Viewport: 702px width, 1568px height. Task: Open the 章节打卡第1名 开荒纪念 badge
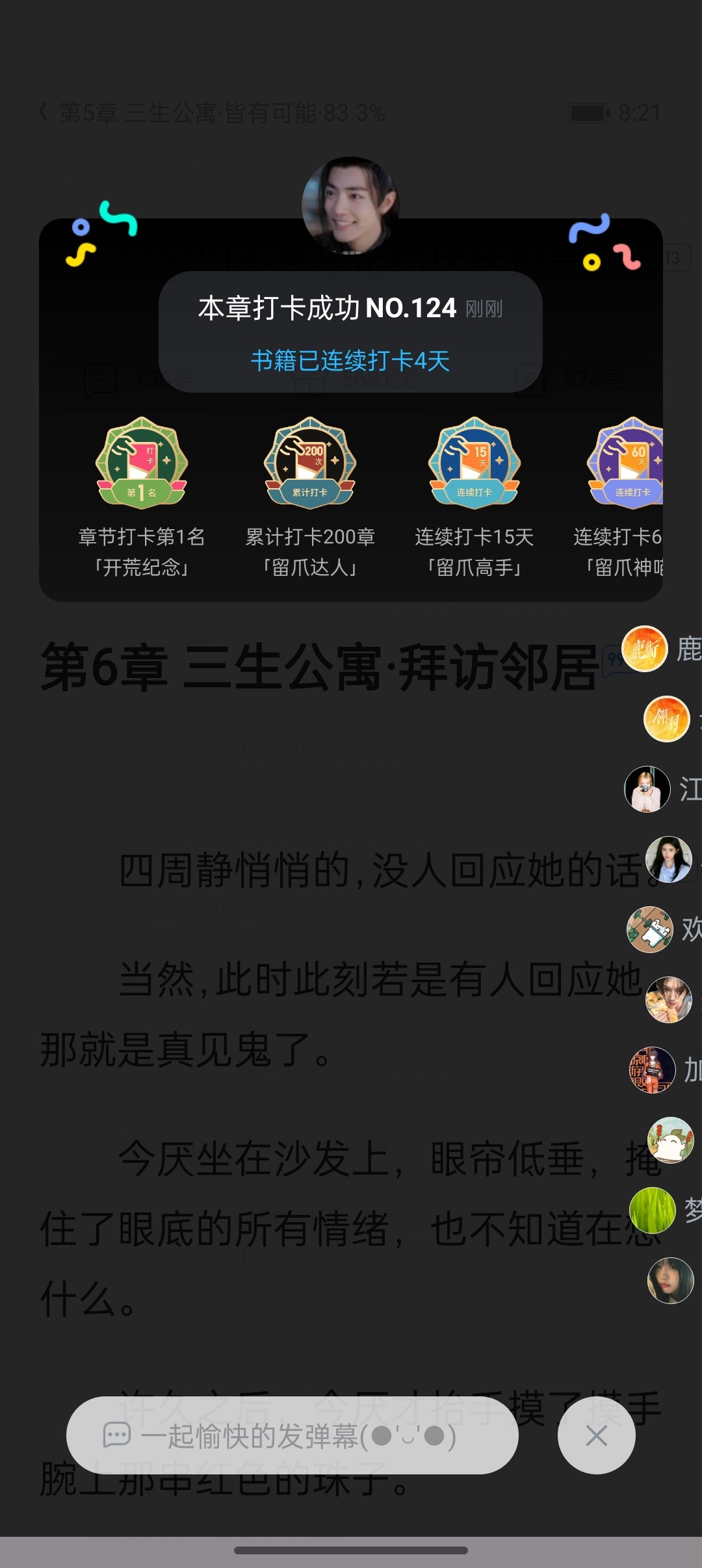(142, 498)
